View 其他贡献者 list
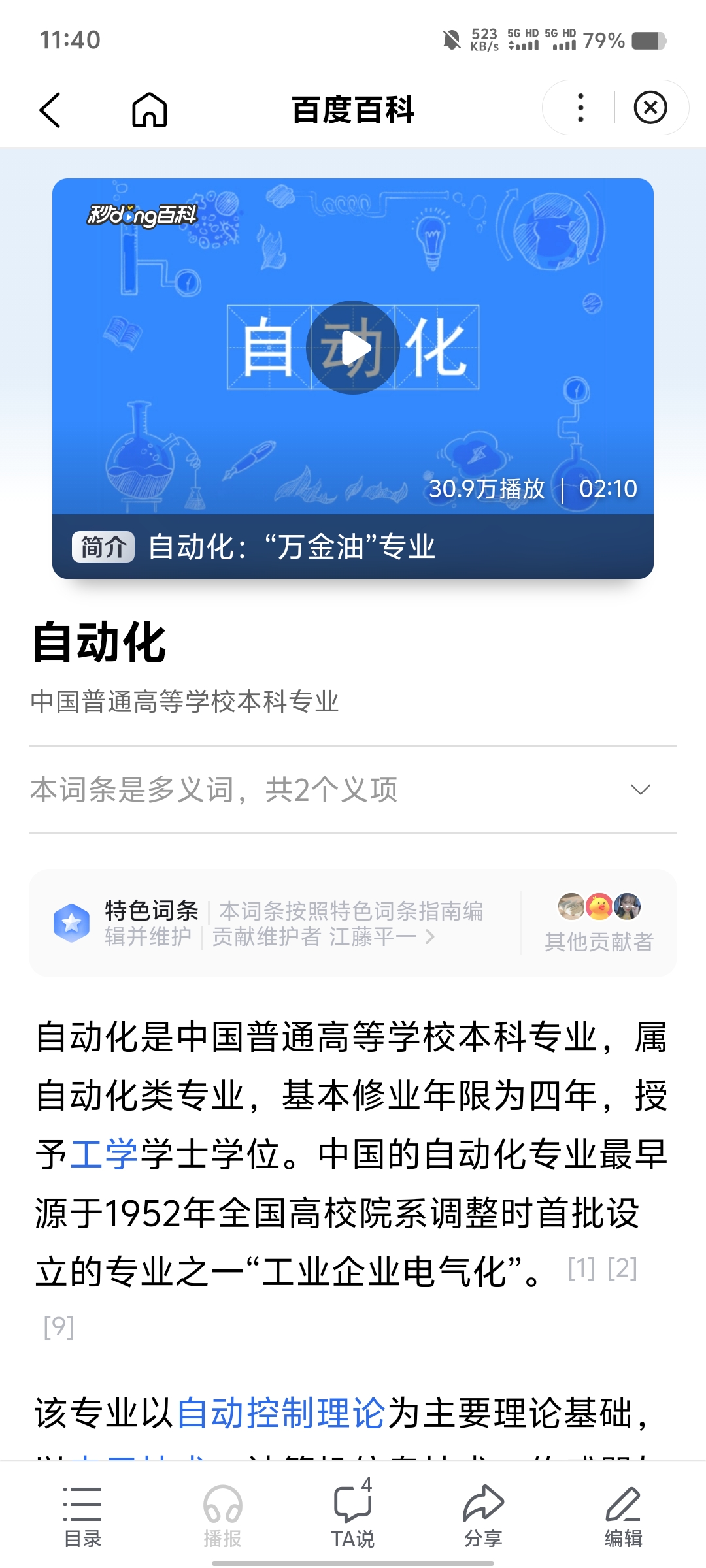Screen dimensions: 706x1568 [x=599, y=923]
